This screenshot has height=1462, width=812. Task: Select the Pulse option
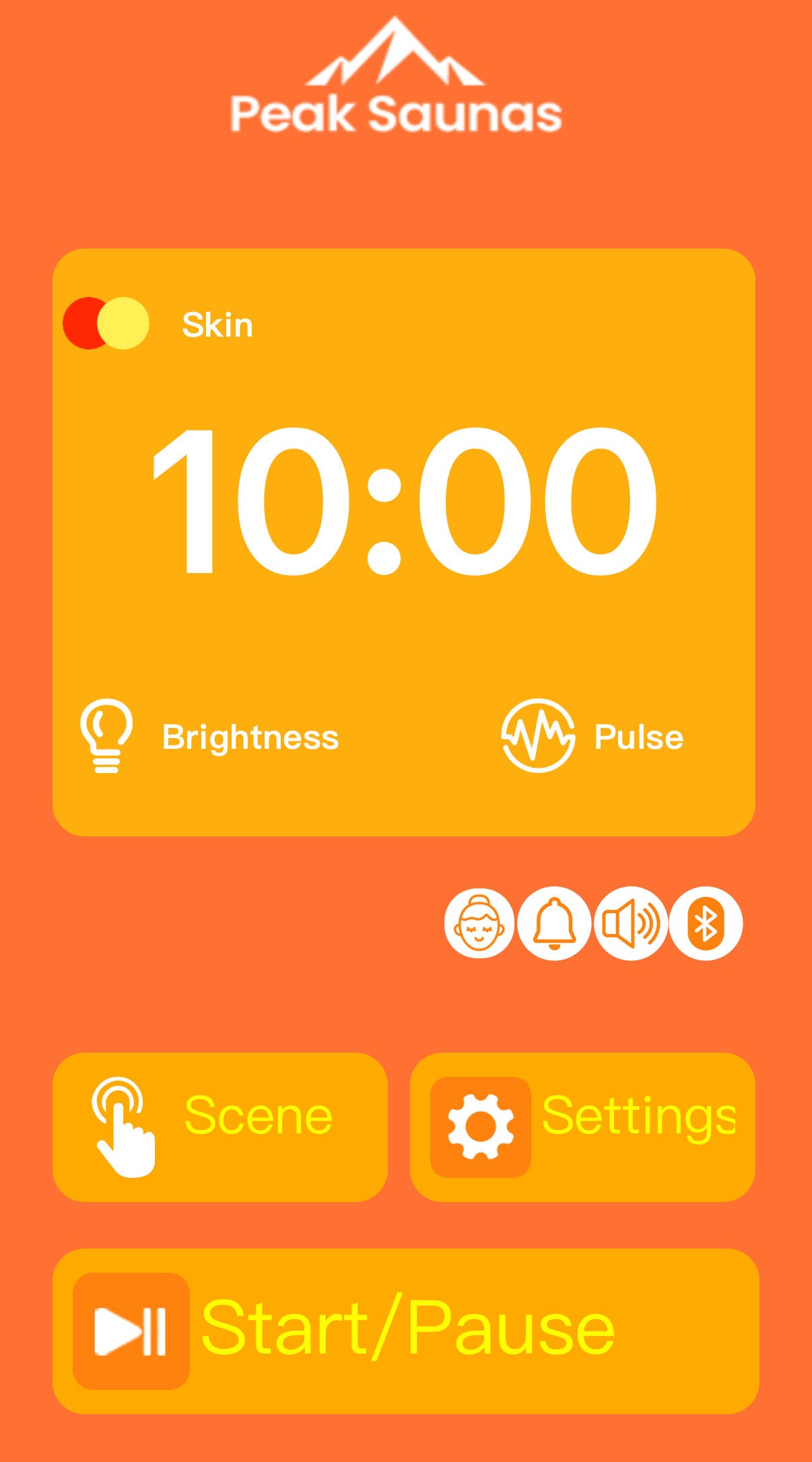point(593,736)
